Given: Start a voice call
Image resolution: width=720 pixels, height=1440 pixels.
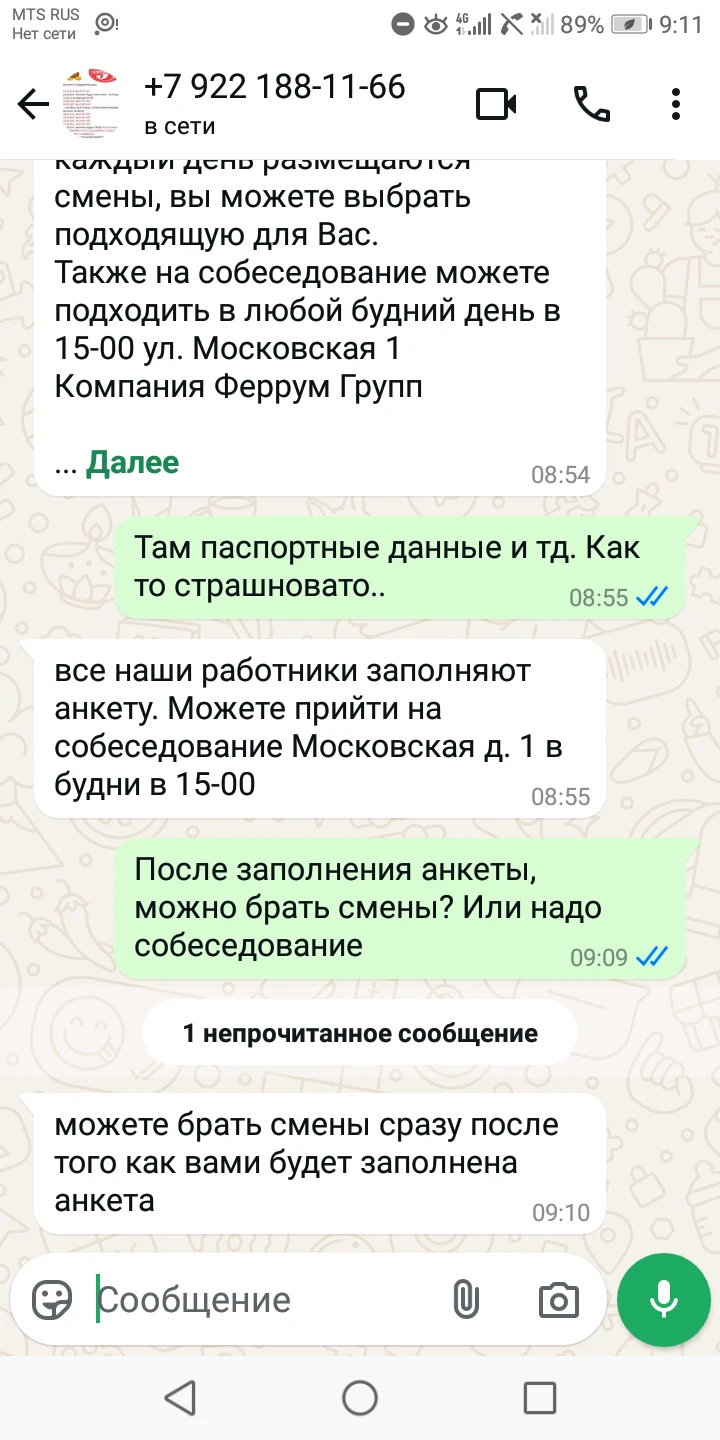Looking at the screenshot, I should pos(592,104).
